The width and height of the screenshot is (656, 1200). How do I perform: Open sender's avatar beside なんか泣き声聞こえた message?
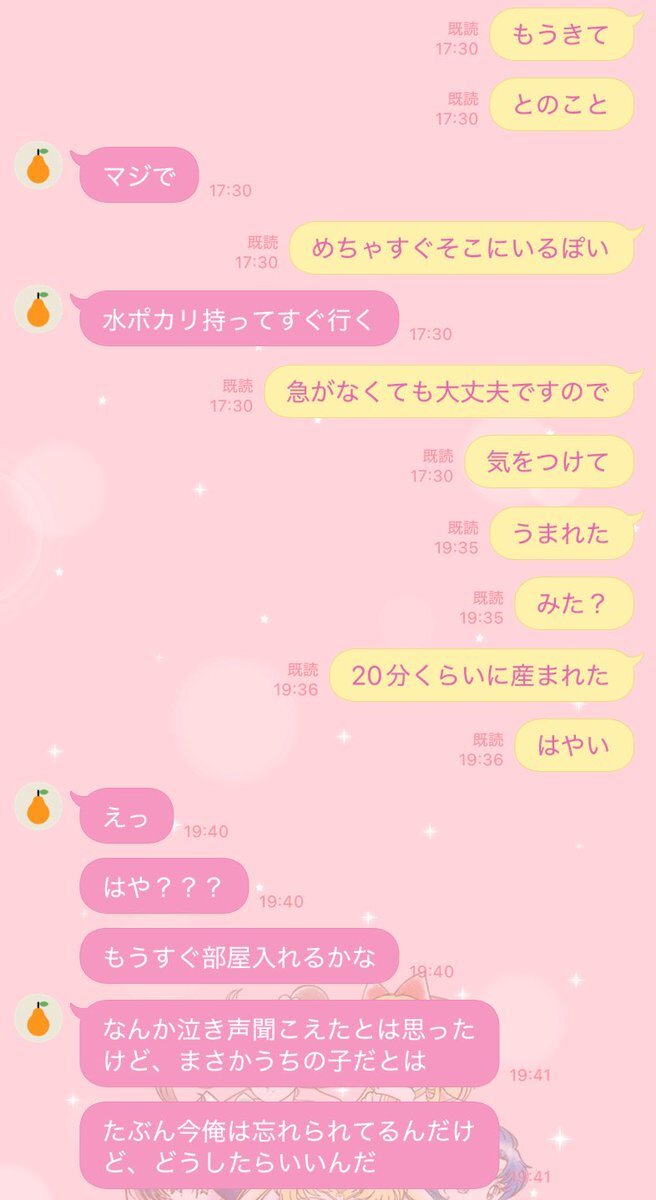(38, 1019)
